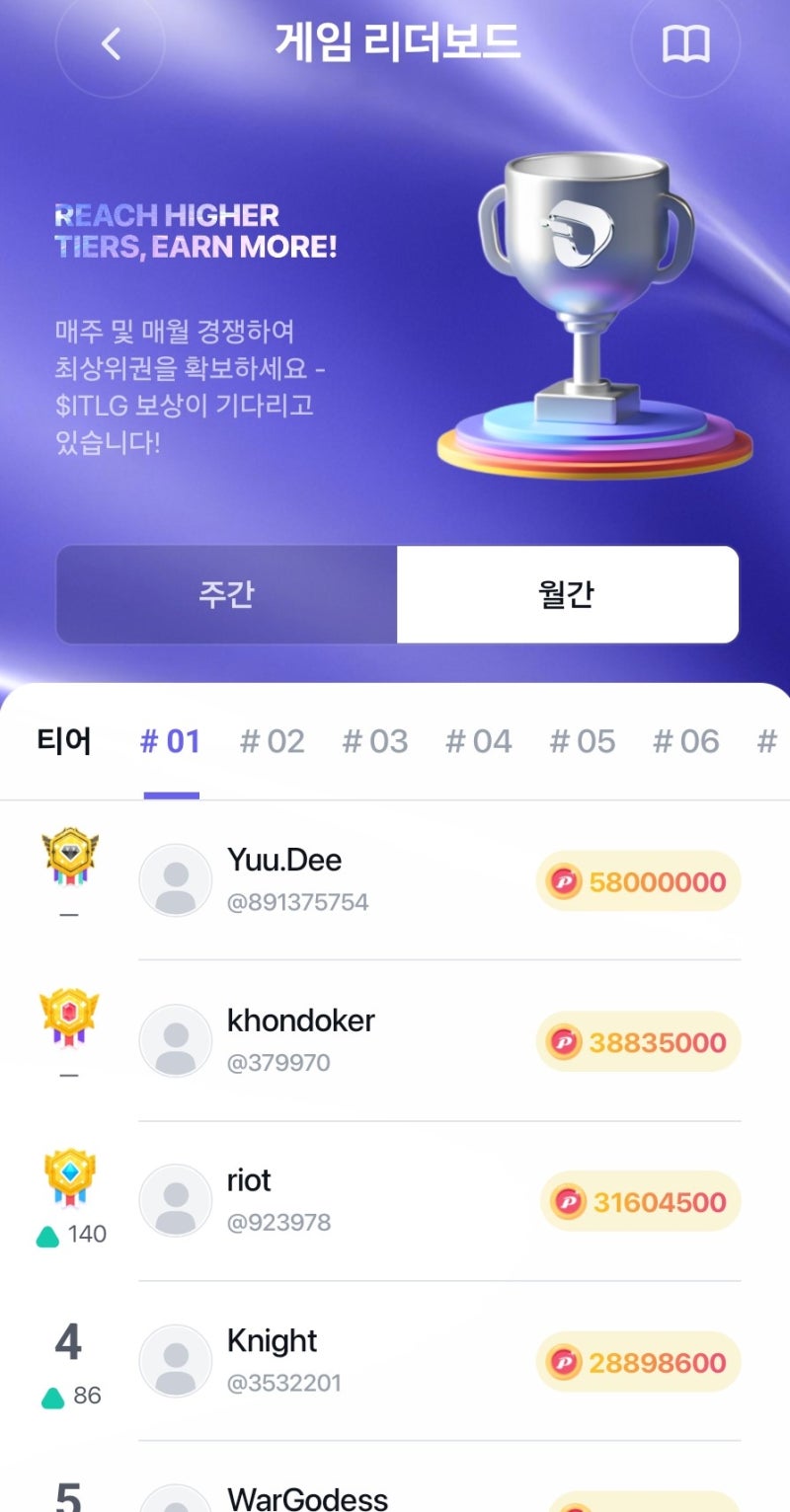Viewport: 790px width, 1512px height.
Task: View tier # 05 rankings
Action: (x=583, y=742)
